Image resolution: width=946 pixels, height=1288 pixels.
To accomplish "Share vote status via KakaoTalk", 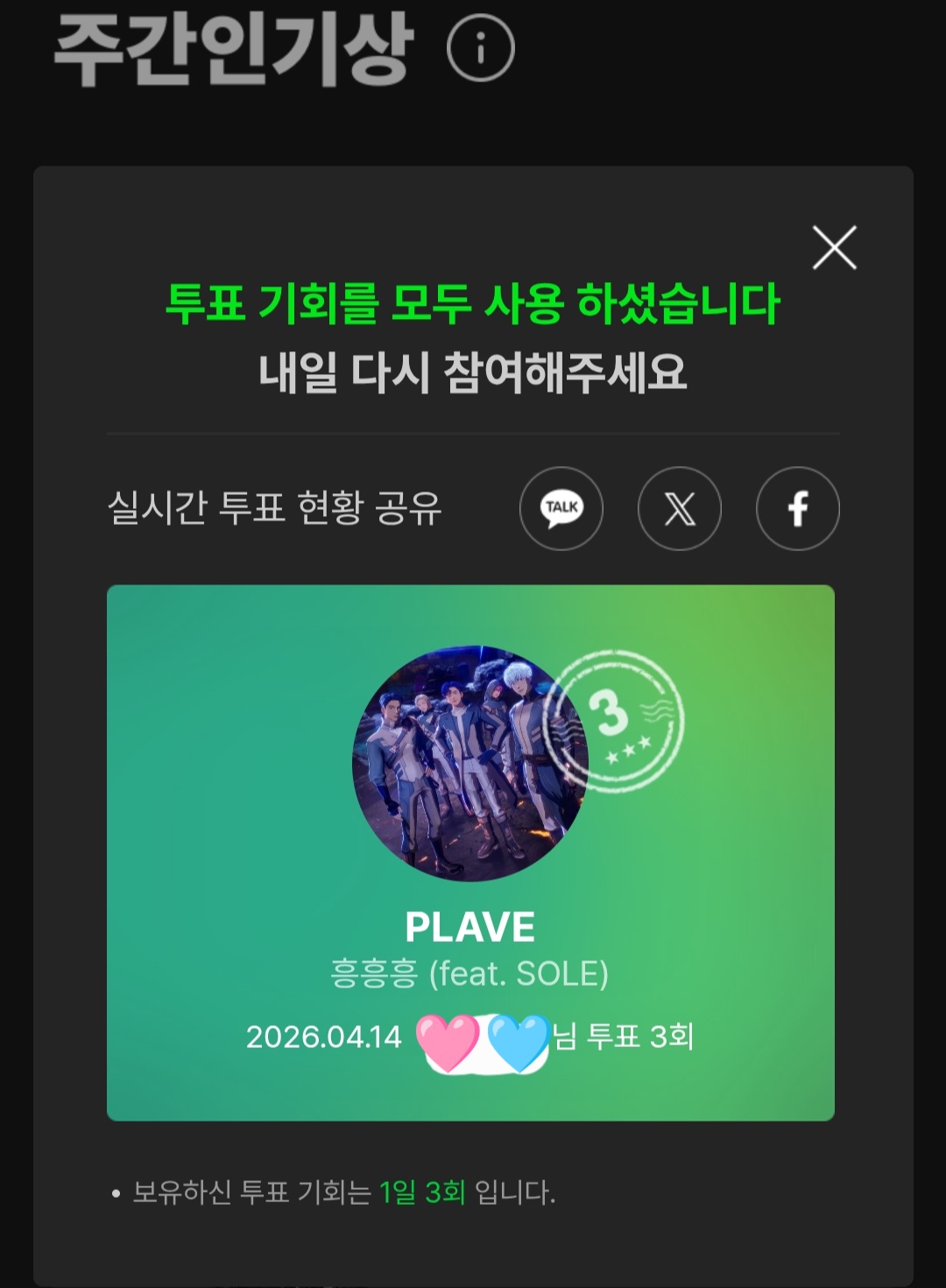I will click(561, 508).
